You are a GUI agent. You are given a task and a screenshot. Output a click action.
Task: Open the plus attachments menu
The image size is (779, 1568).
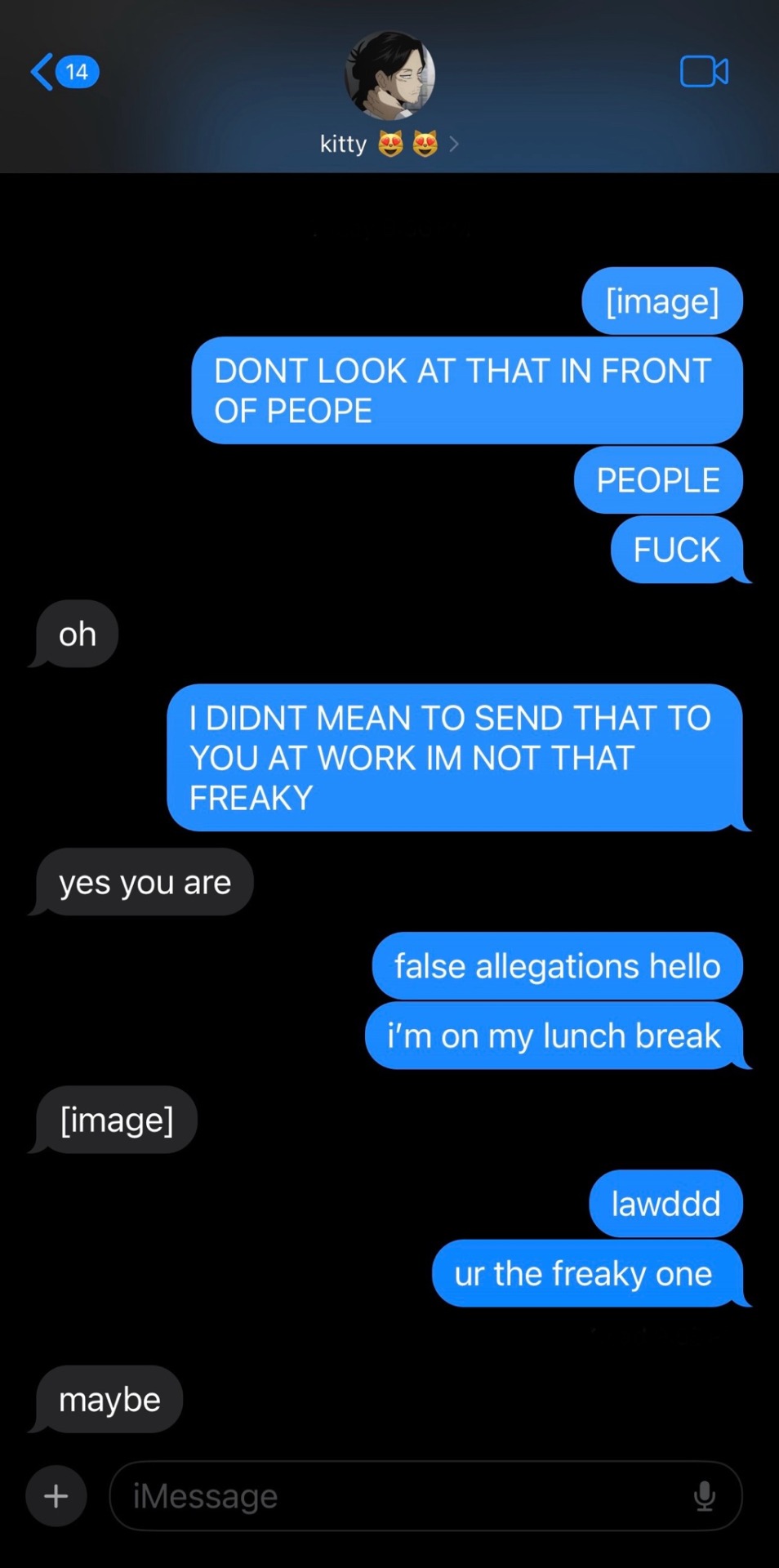click(56, 1496)
